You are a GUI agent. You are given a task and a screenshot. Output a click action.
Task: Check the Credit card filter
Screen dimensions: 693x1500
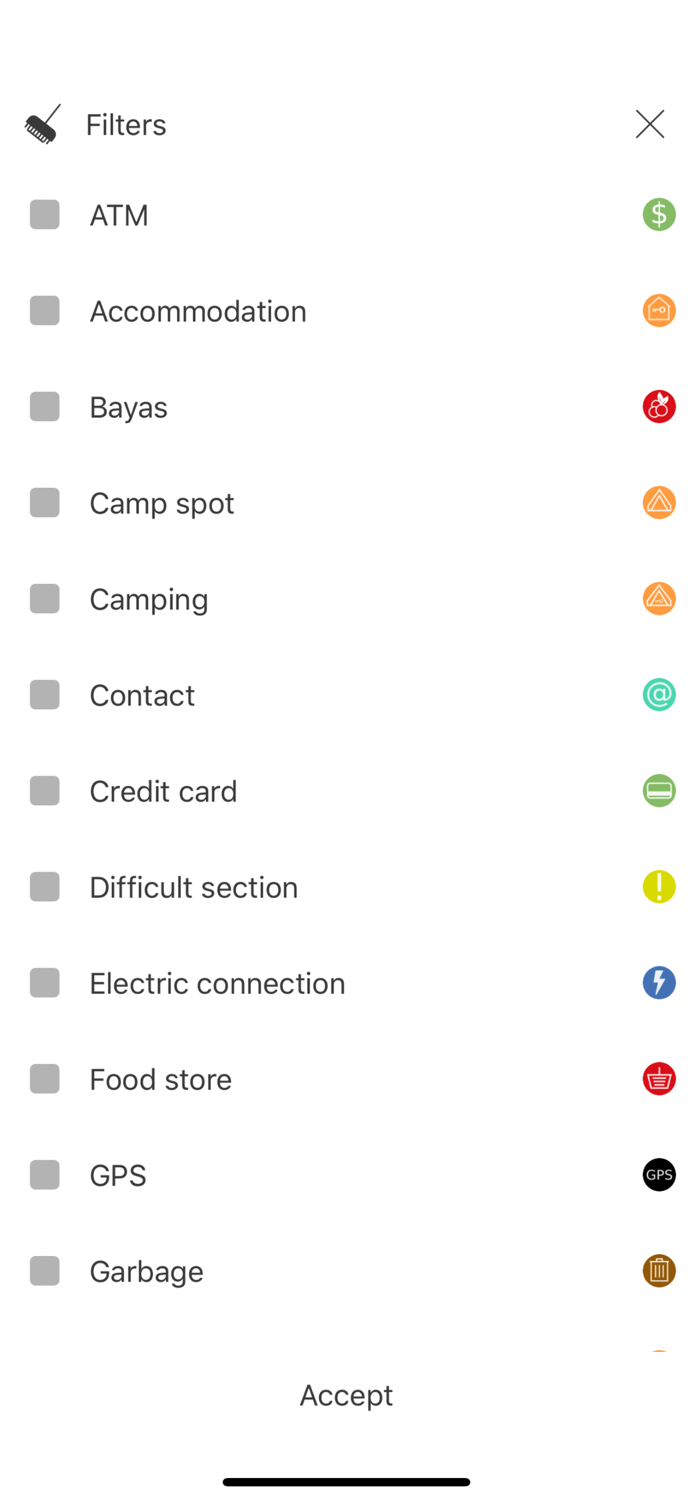pyautogui.click(x=45, y=791)
